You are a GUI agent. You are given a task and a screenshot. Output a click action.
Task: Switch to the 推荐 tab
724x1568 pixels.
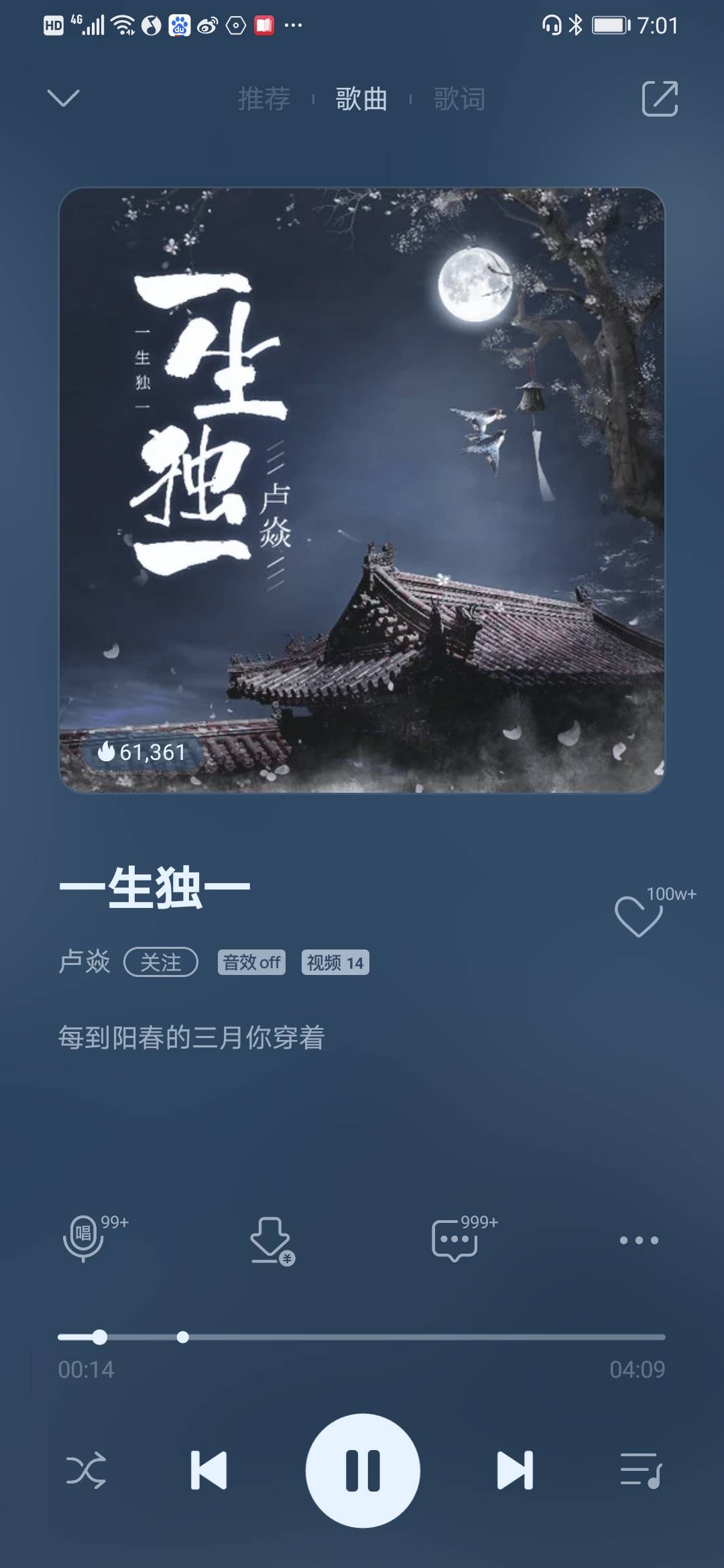pyautogui.click(x=264, y=99)
